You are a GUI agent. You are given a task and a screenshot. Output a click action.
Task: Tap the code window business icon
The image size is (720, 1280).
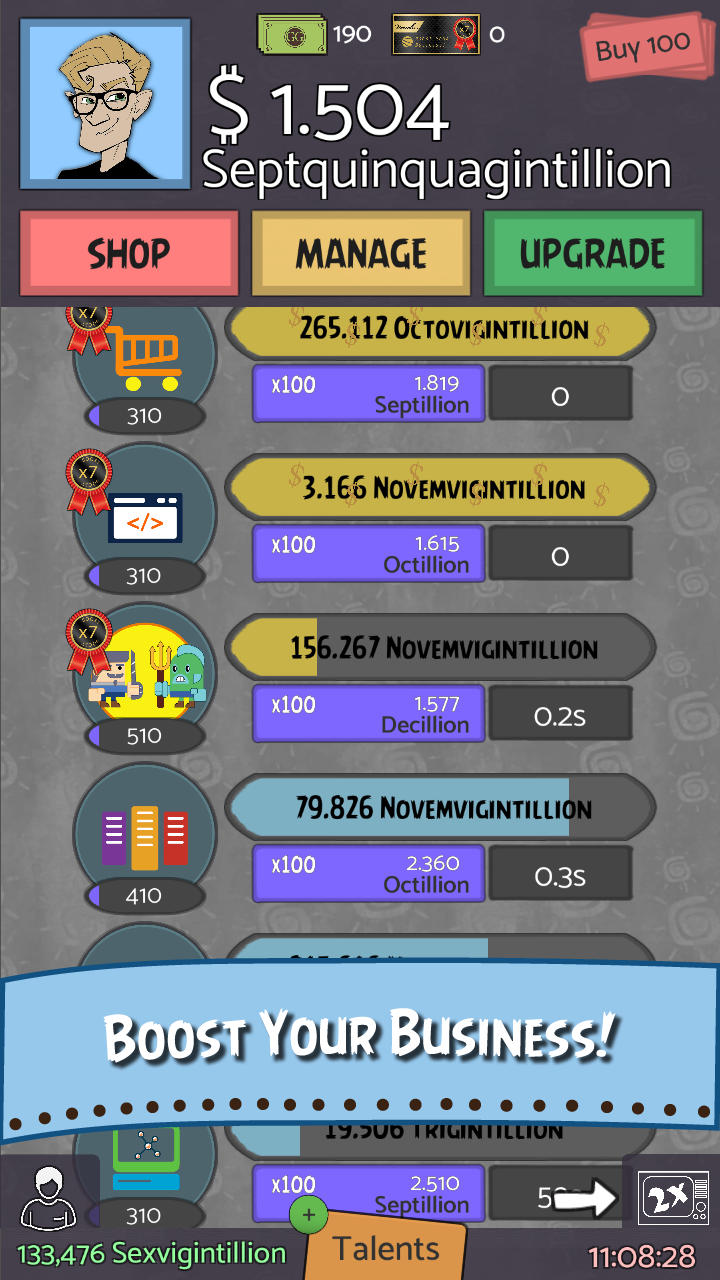coord(145,517)
